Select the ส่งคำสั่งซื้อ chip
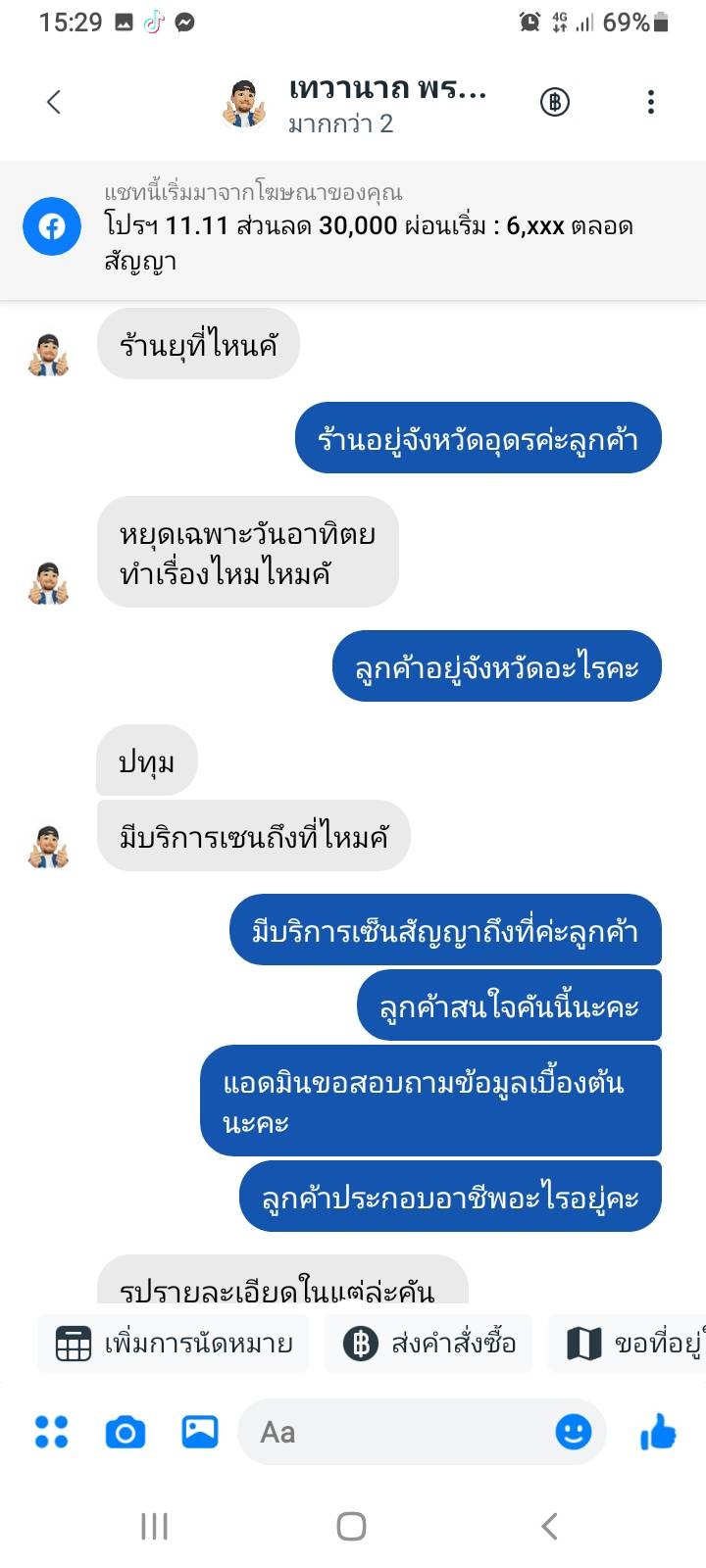The image size is (706, 1568). click(x=429, y=1344)
